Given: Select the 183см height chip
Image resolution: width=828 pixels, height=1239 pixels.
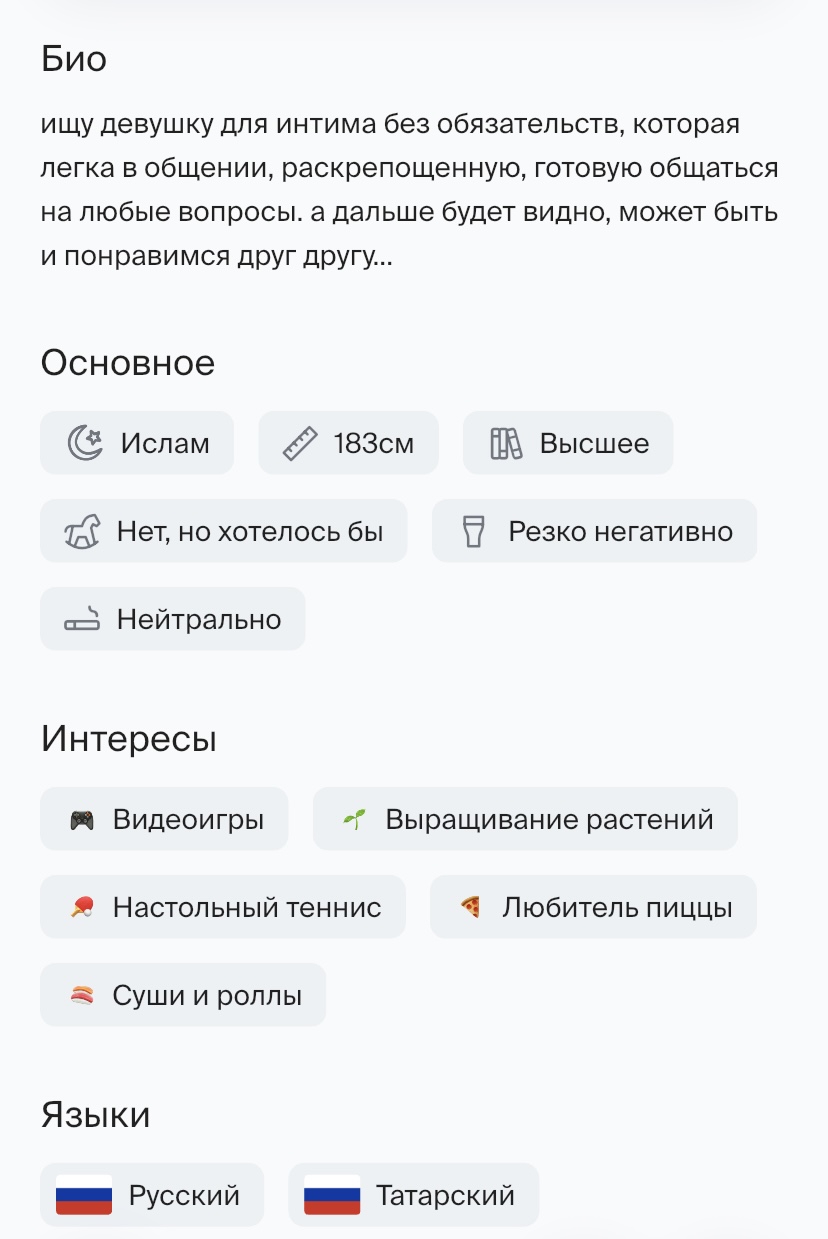Looking at the screenshot, I should pos(348,443).
